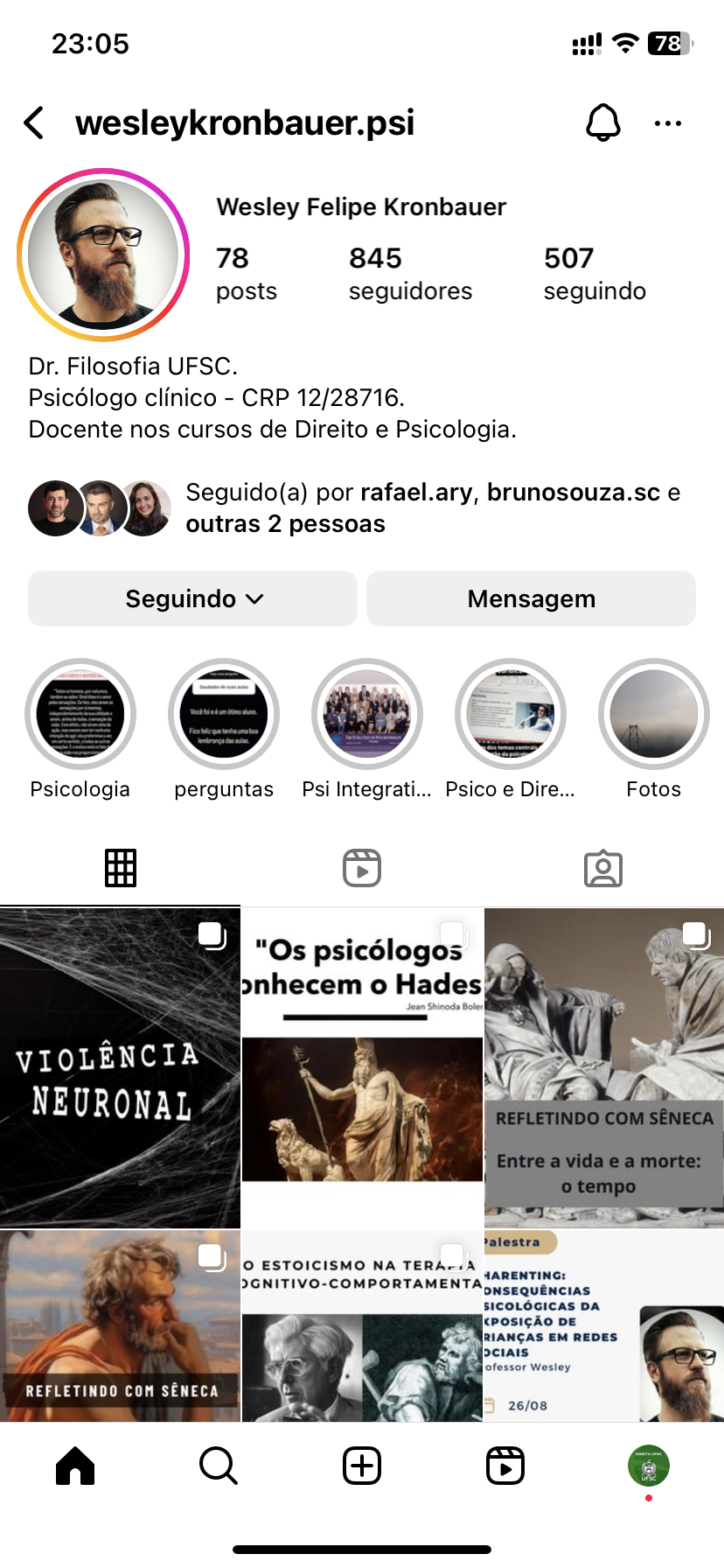Go to the Home feed
The width and height of the screenshot is (724, 1568).
coord(75,1466)
